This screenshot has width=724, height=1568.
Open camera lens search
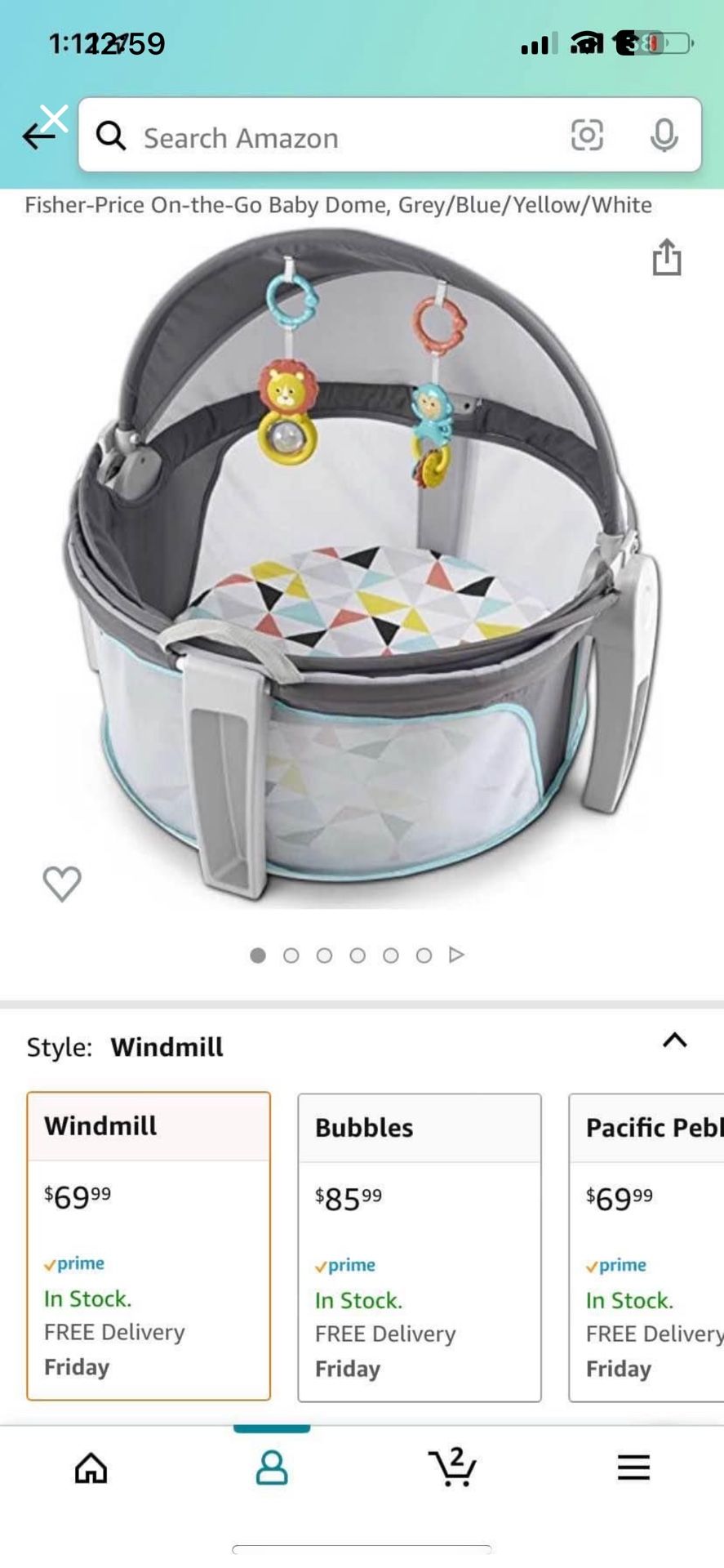pos(587,136)
